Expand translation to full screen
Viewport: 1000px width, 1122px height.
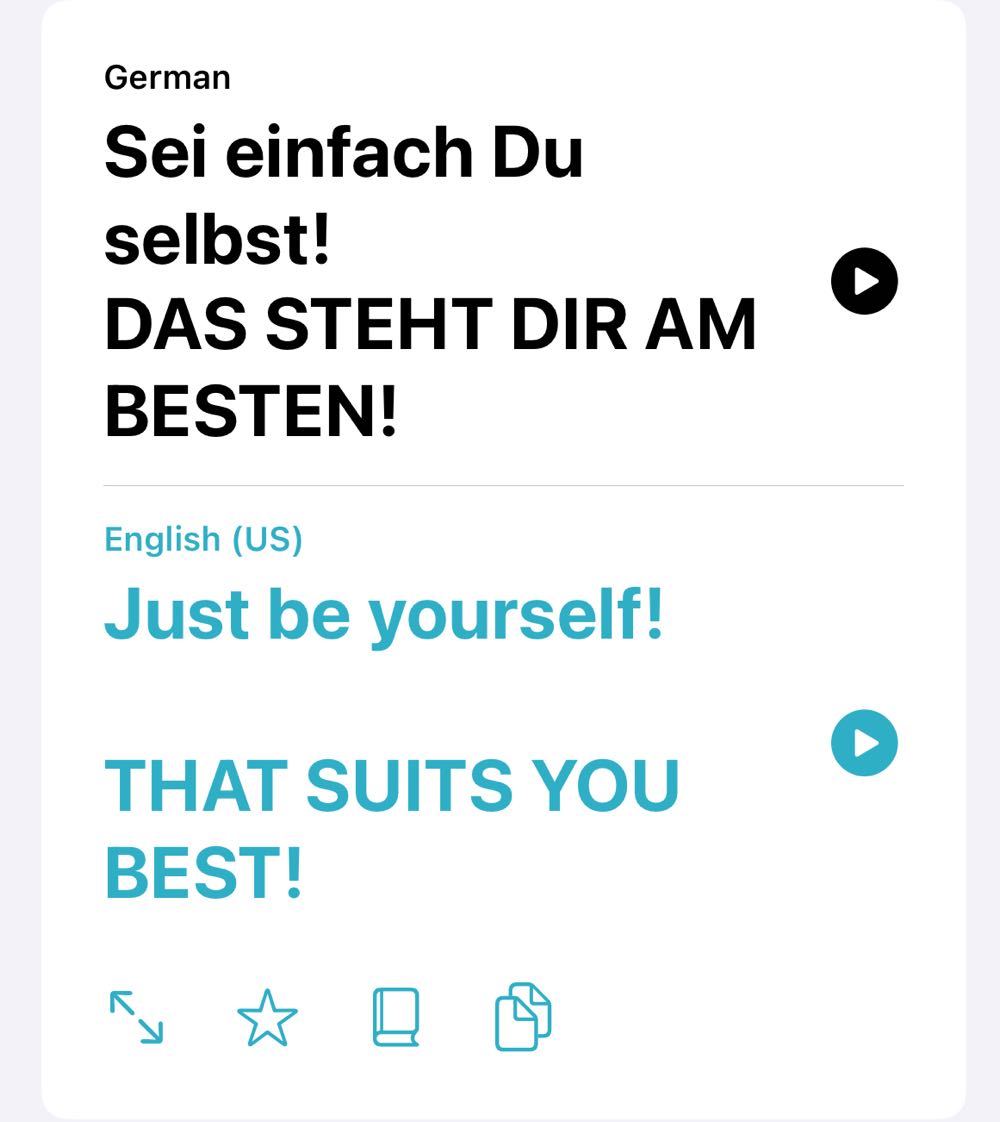tap(136, 1017)
